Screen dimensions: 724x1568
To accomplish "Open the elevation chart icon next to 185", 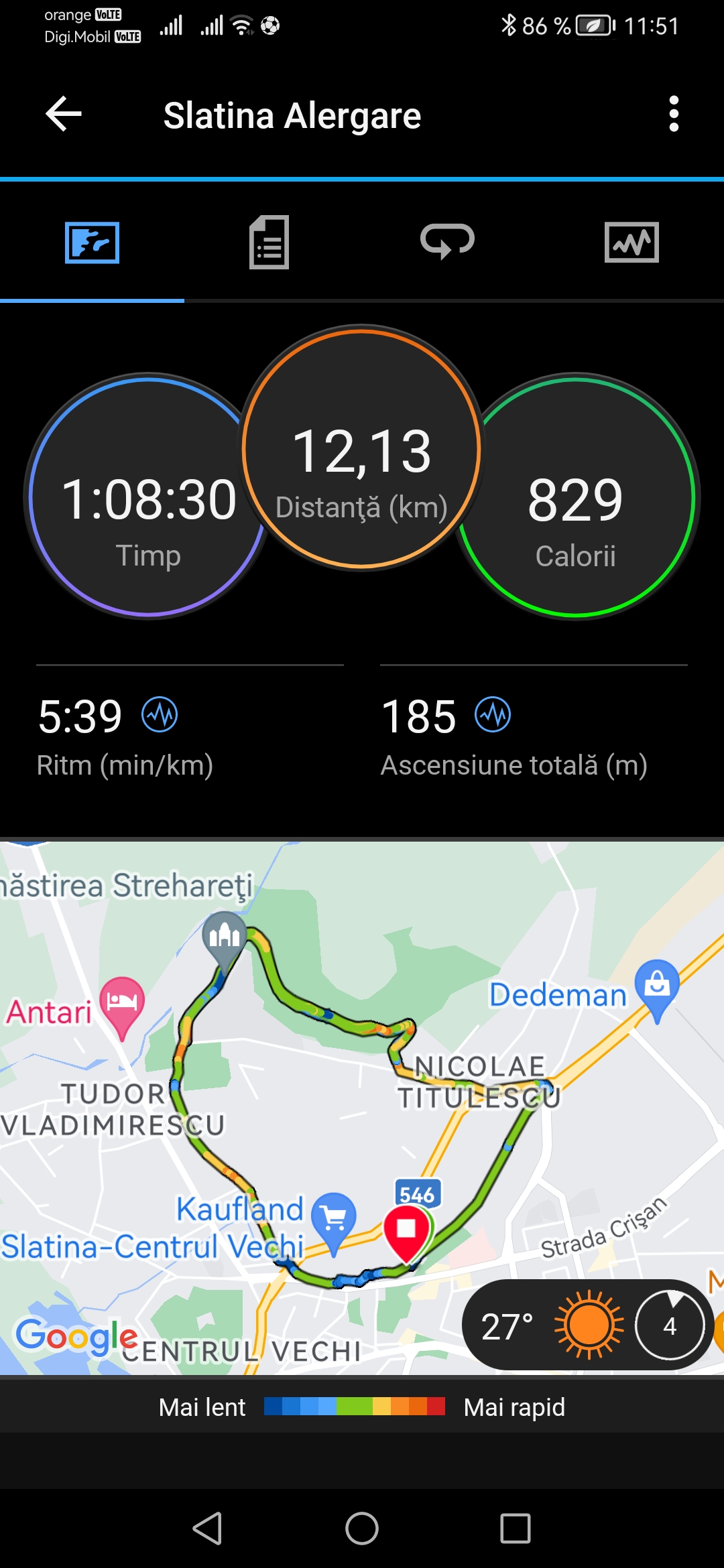I will (x=493, y=714).
